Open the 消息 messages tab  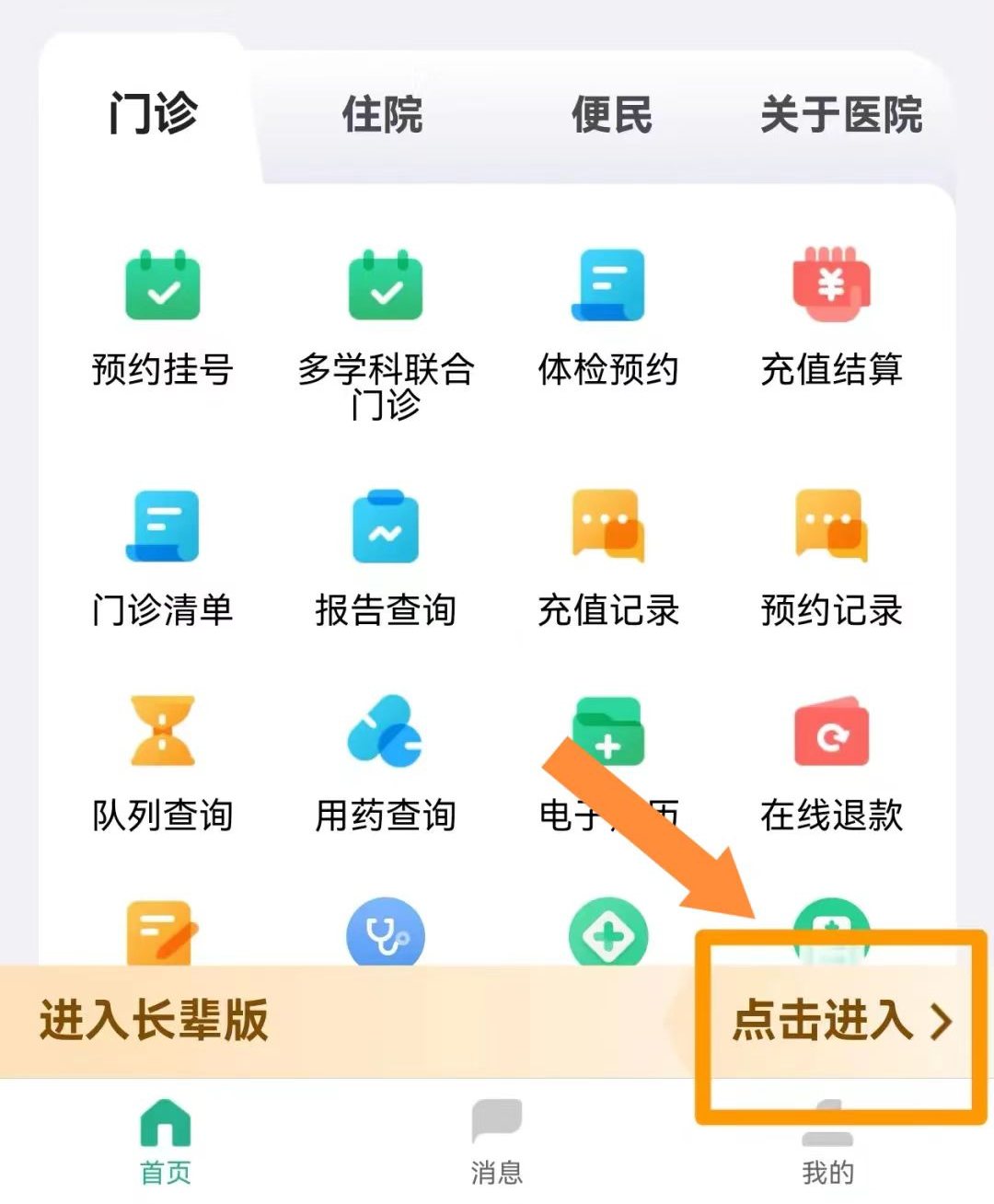coord(497,1141)
